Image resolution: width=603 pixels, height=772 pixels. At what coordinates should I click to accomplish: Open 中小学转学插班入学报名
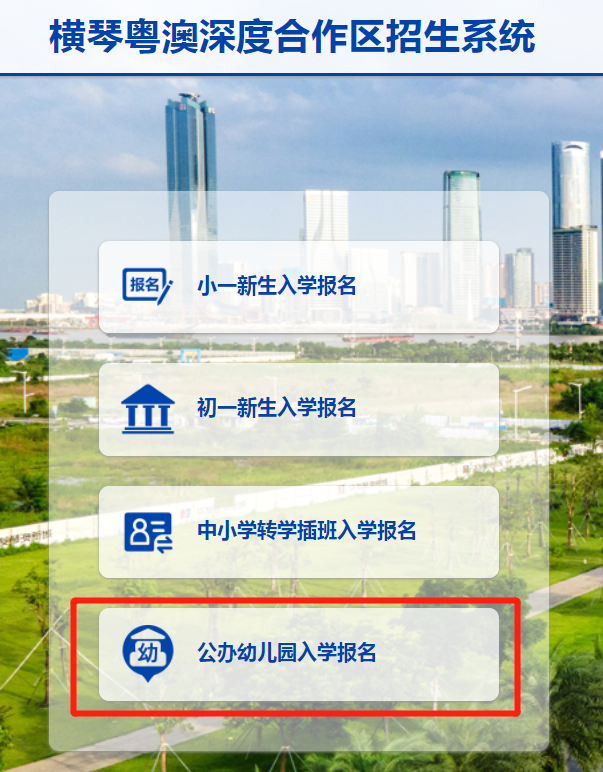[298, 531]
